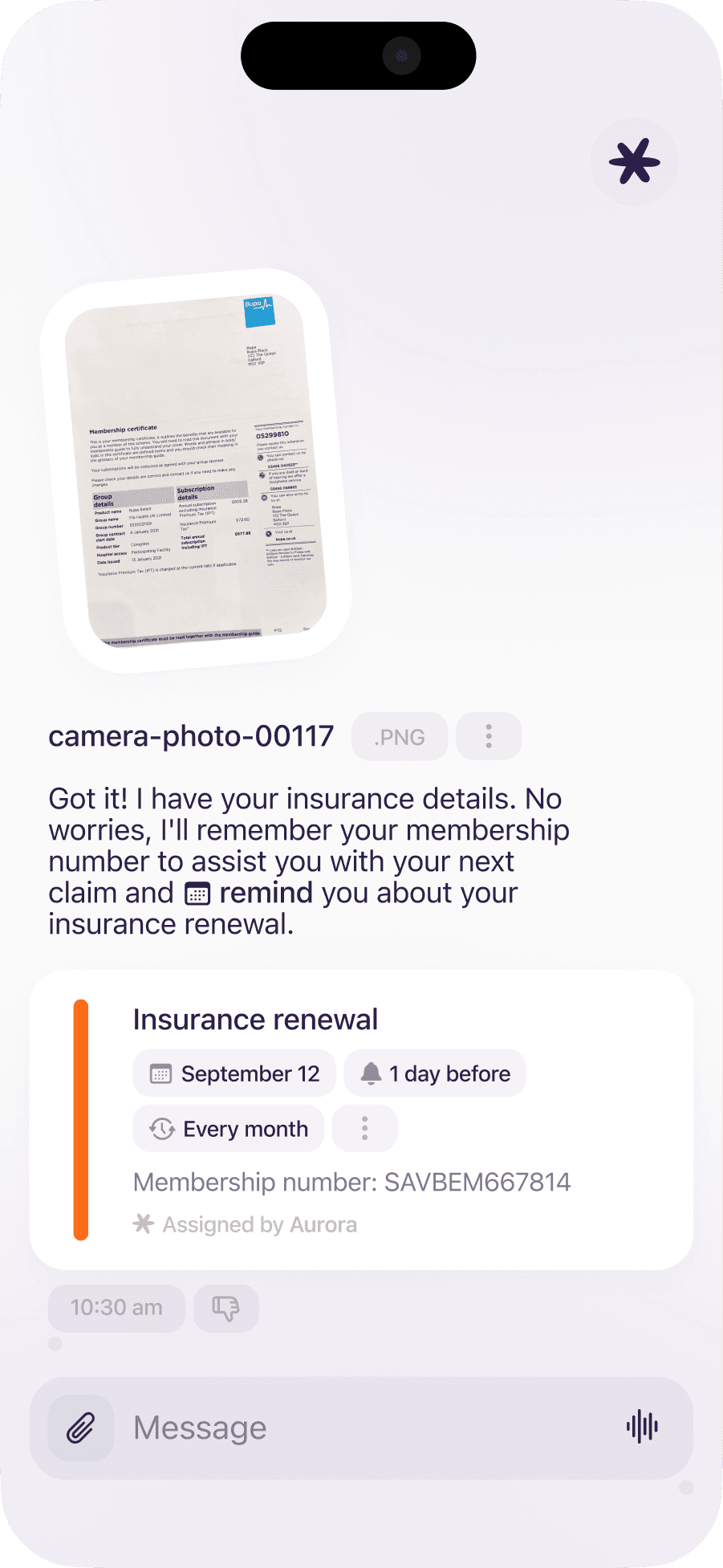
Task: Start voice input with the waveform icon
Action: point(642,1427)
